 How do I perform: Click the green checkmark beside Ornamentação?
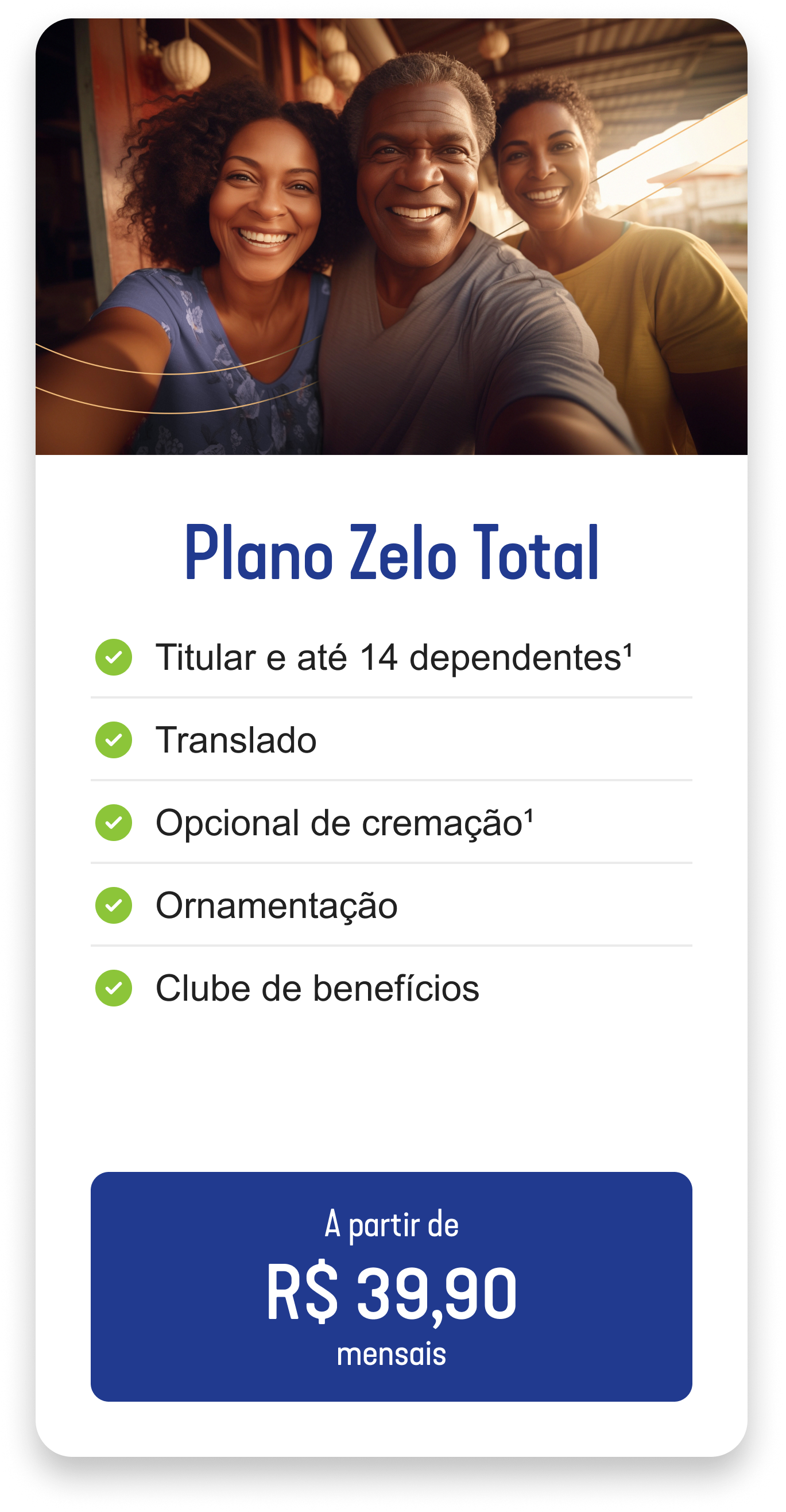click(113, 904)
